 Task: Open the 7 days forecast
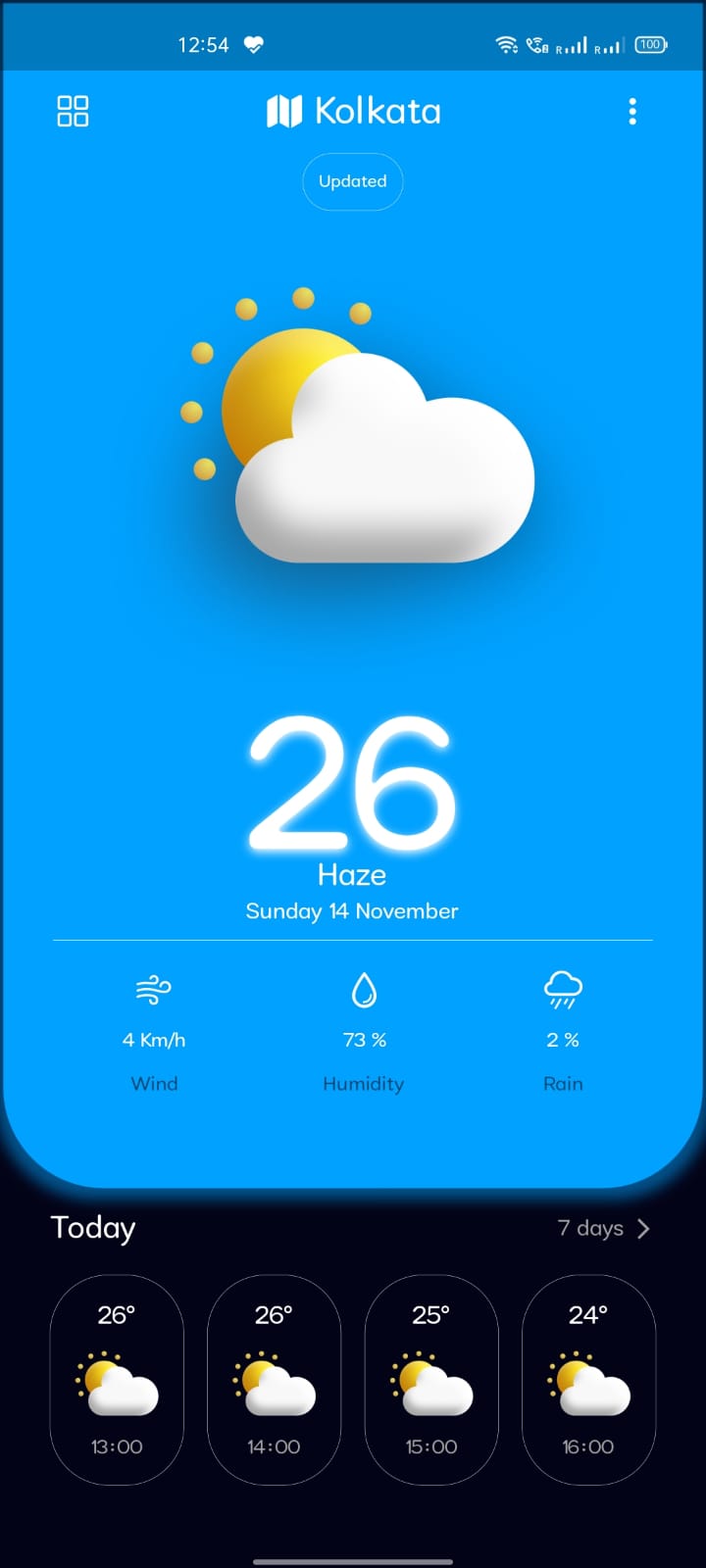click(x=589, y=1228)
